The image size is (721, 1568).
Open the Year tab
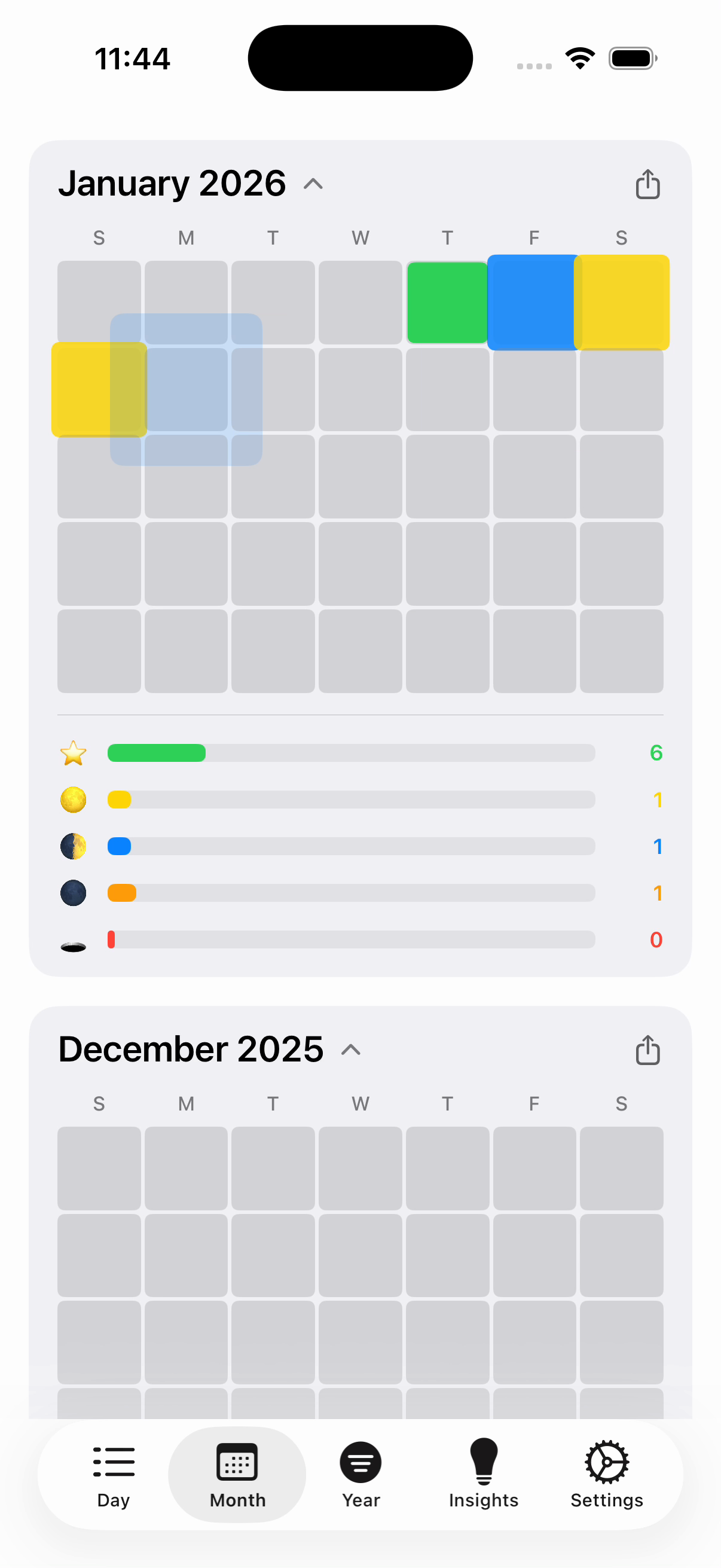coord(360,1474)
